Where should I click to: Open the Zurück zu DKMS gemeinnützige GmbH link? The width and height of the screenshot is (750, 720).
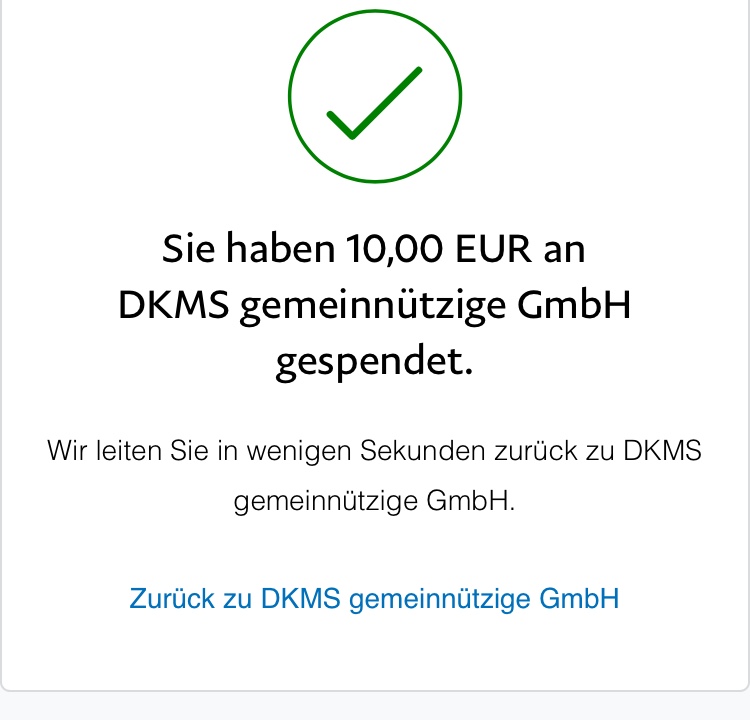(374, 599)
